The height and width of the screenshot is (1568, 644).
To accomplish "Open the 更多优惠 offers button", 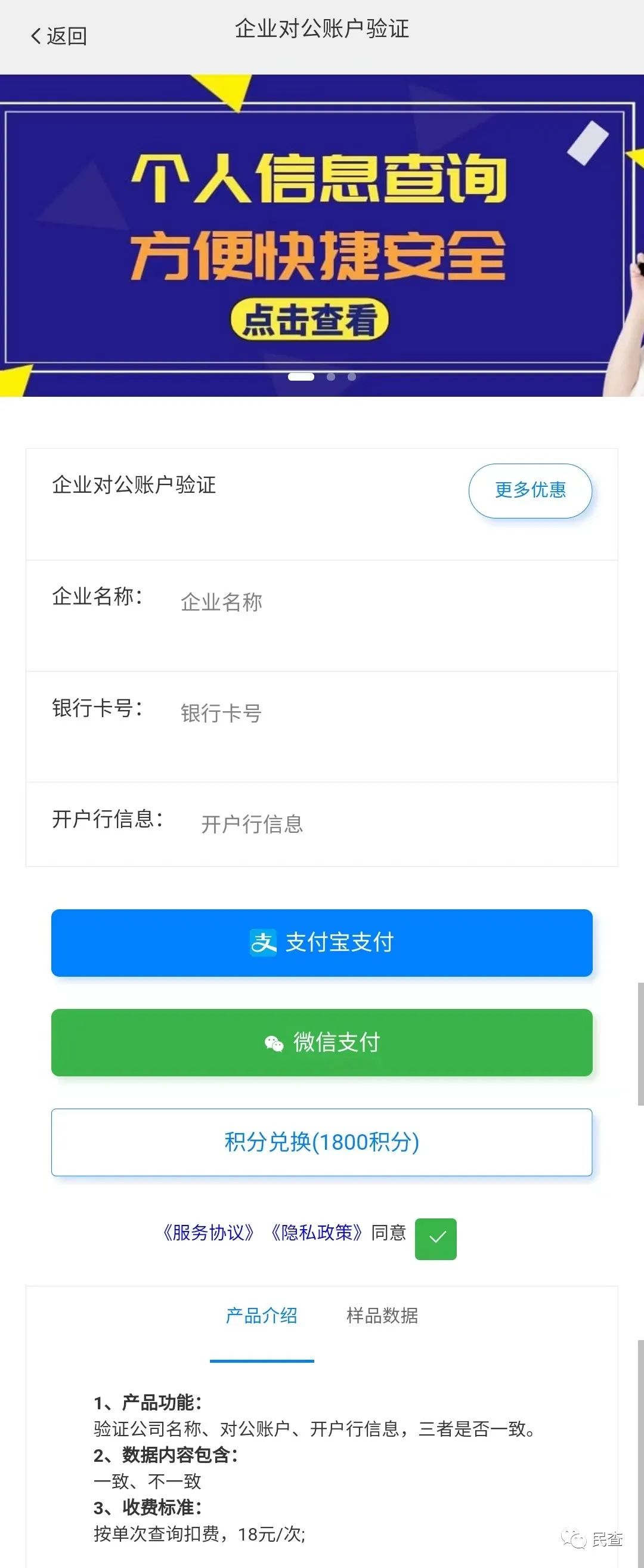I will click(530, 490).
